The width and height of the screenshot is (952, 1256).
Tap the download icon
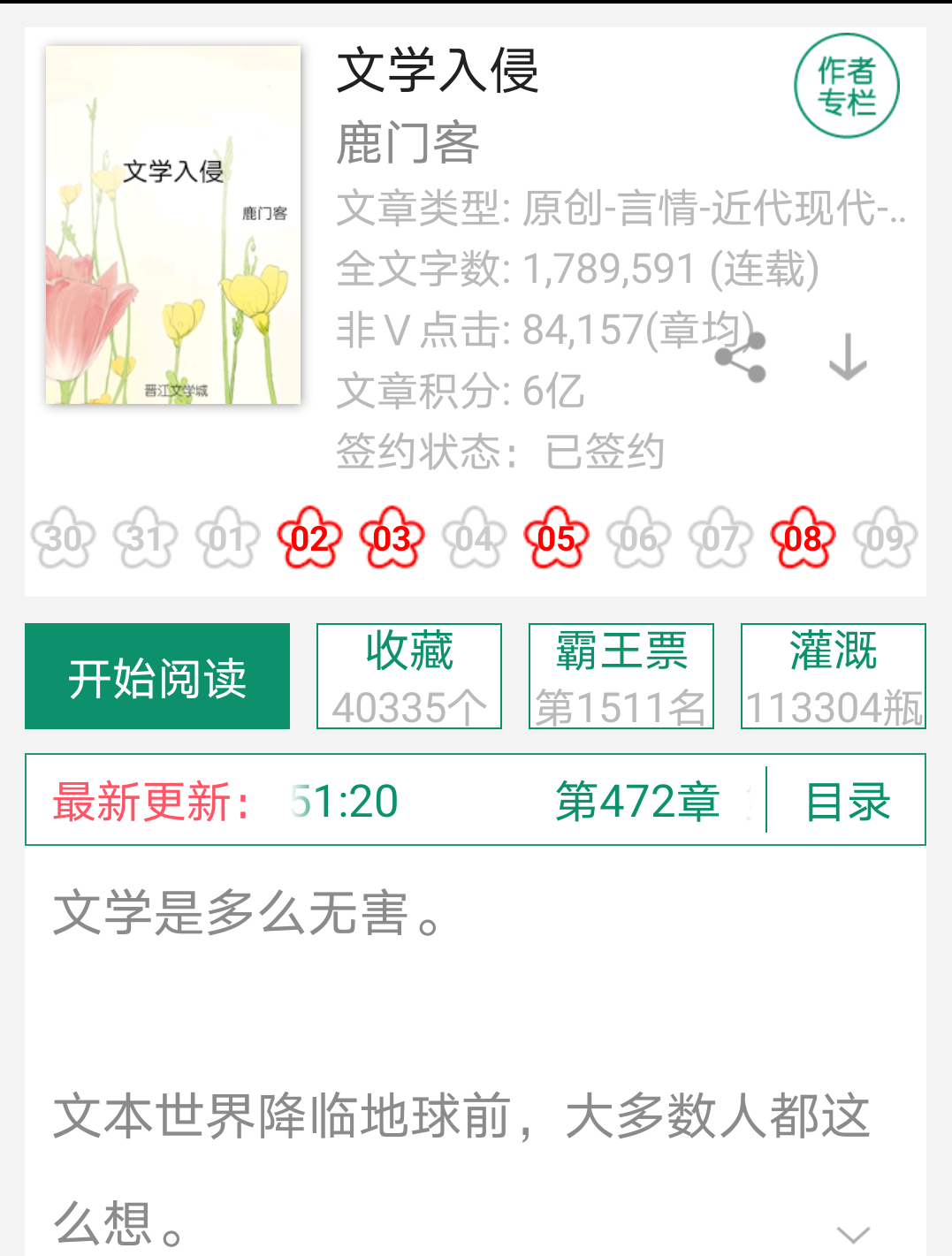(849, 358)
